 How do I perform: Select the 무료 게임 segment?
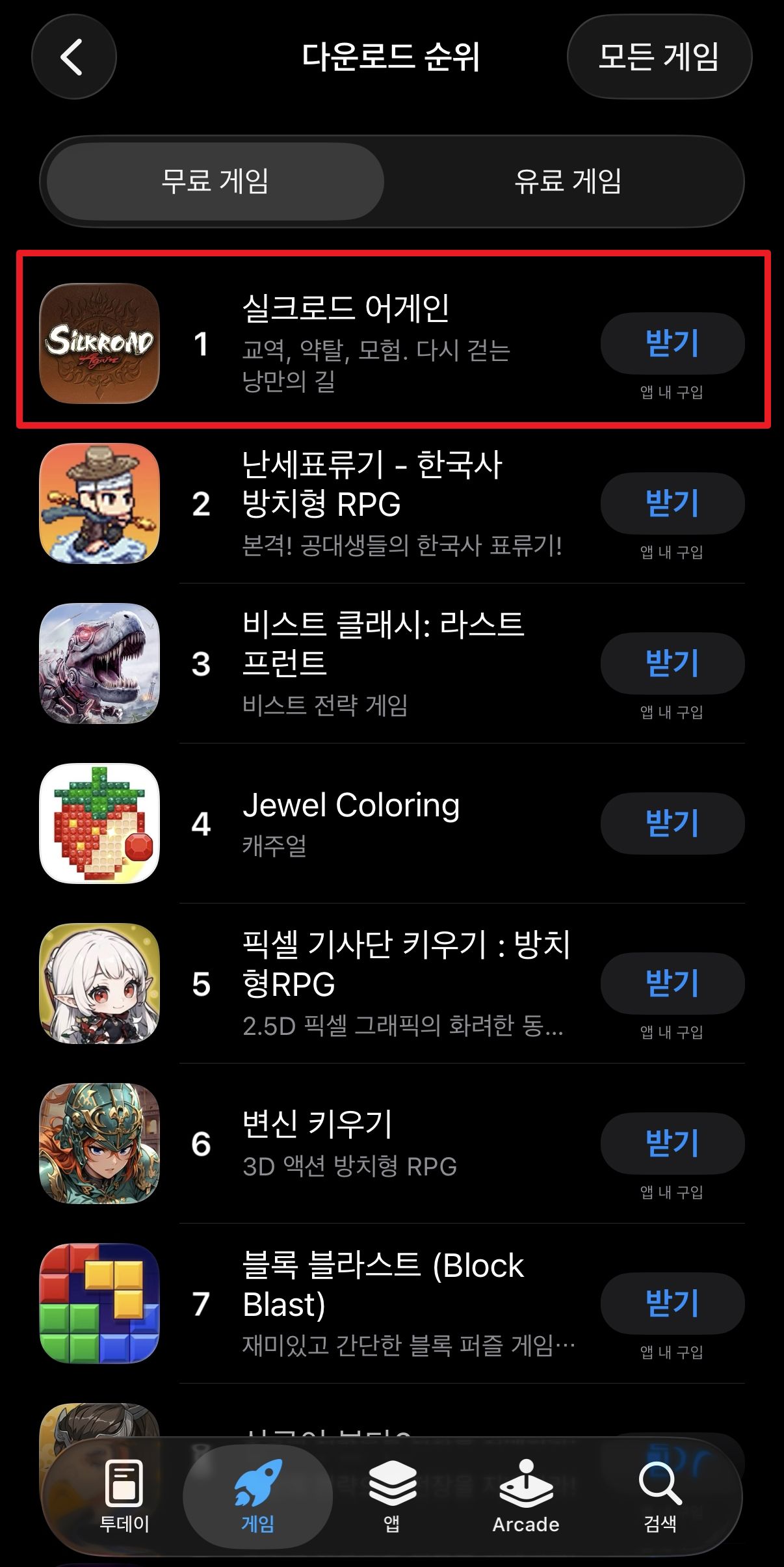[x=215, y=181]
